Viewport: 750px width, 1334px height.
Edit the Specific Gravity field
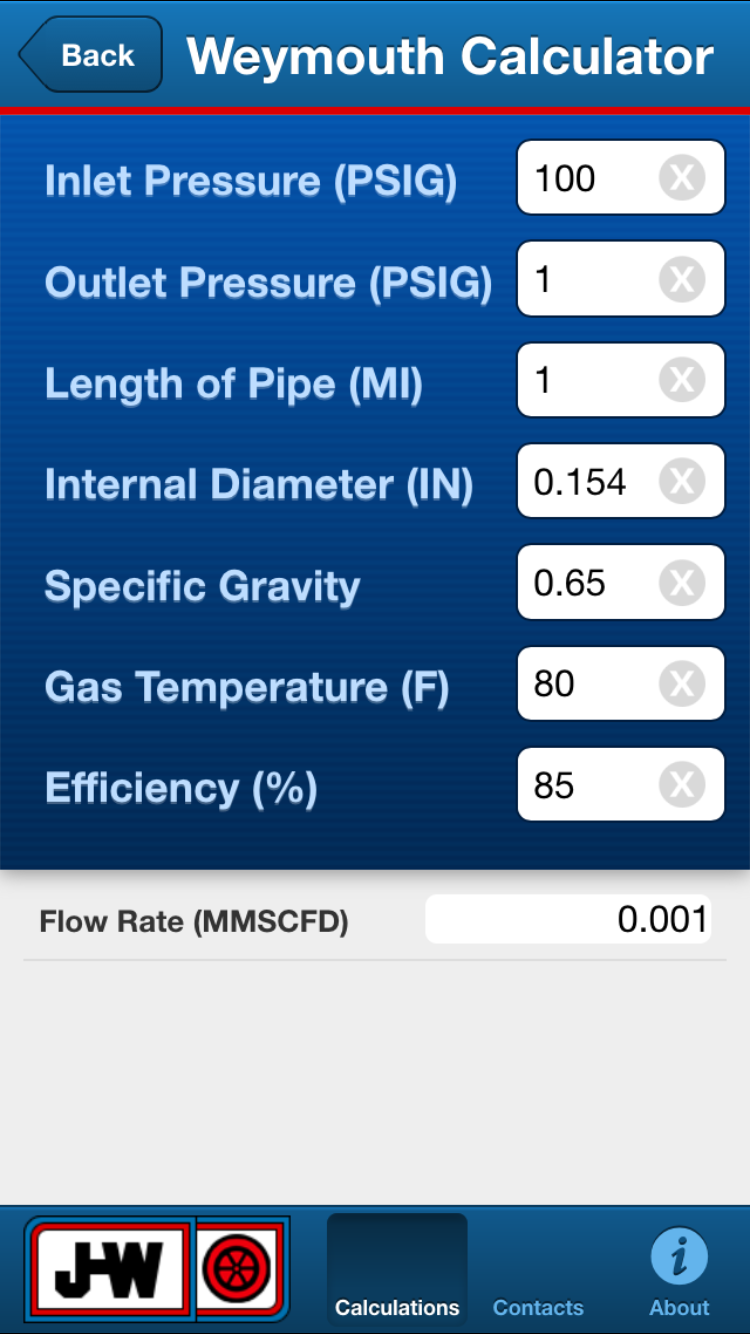click(585, 583)
